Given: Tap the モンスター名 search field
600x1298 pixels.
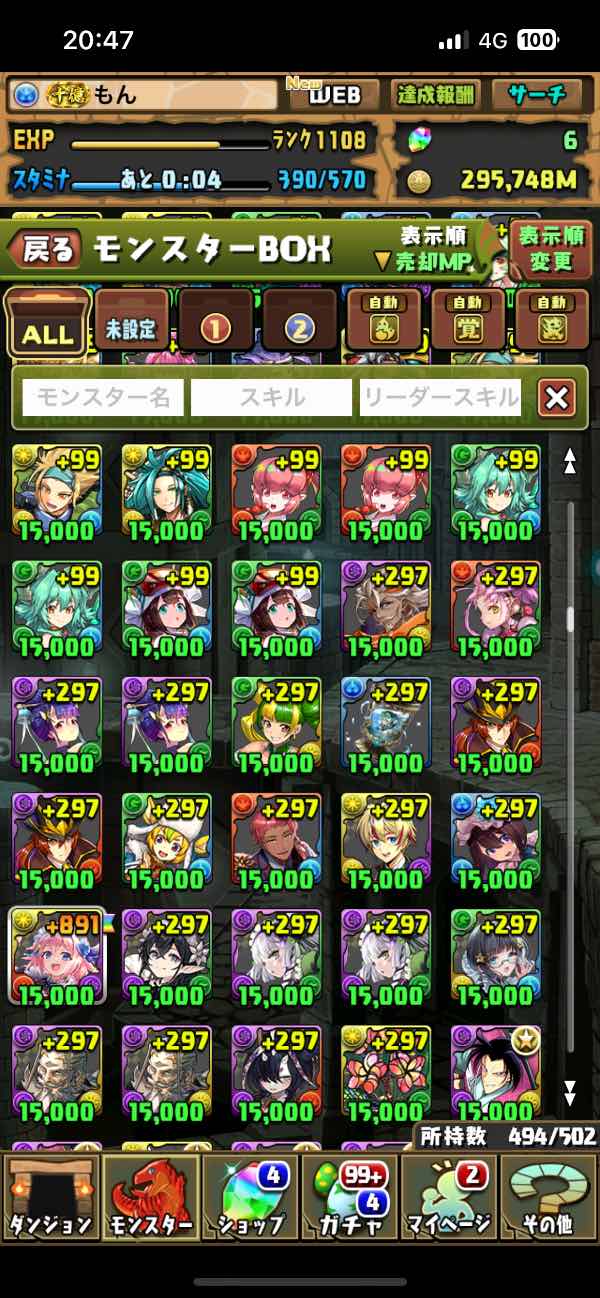Looking at the screenshot, I should pos(103,397).
